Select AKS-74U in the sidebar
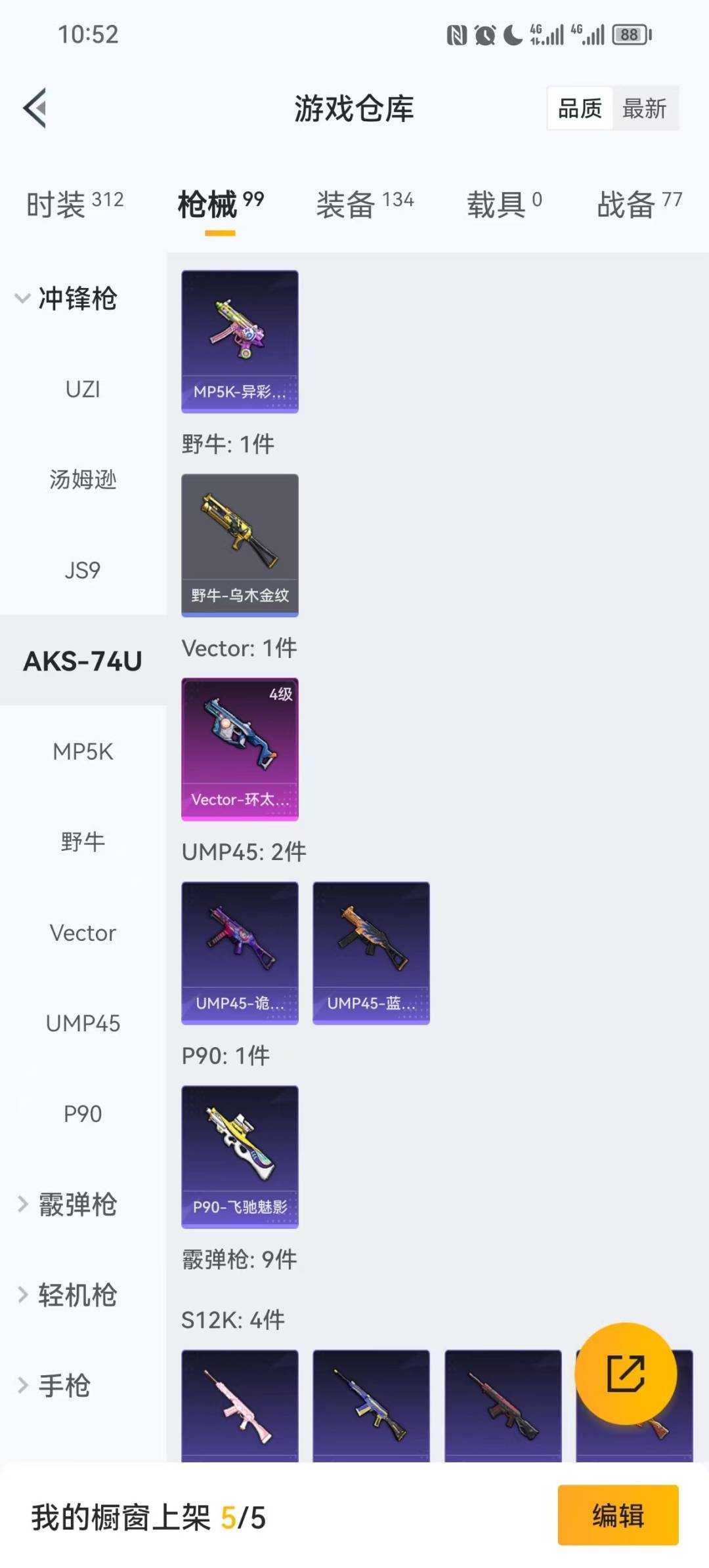 [83, 662]
